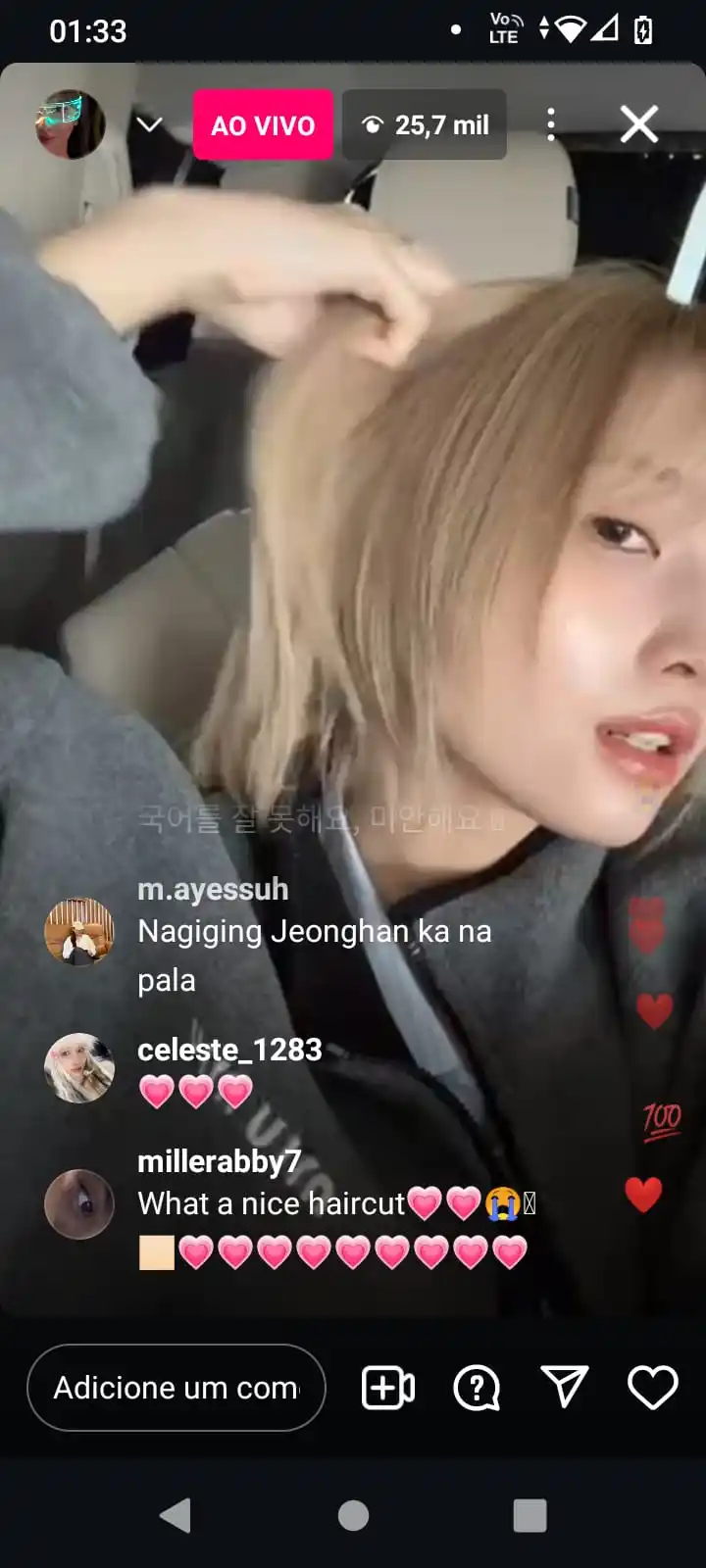Expand the host details chevron
This screenshot has height=1568, width=706.
coord(149,124)
